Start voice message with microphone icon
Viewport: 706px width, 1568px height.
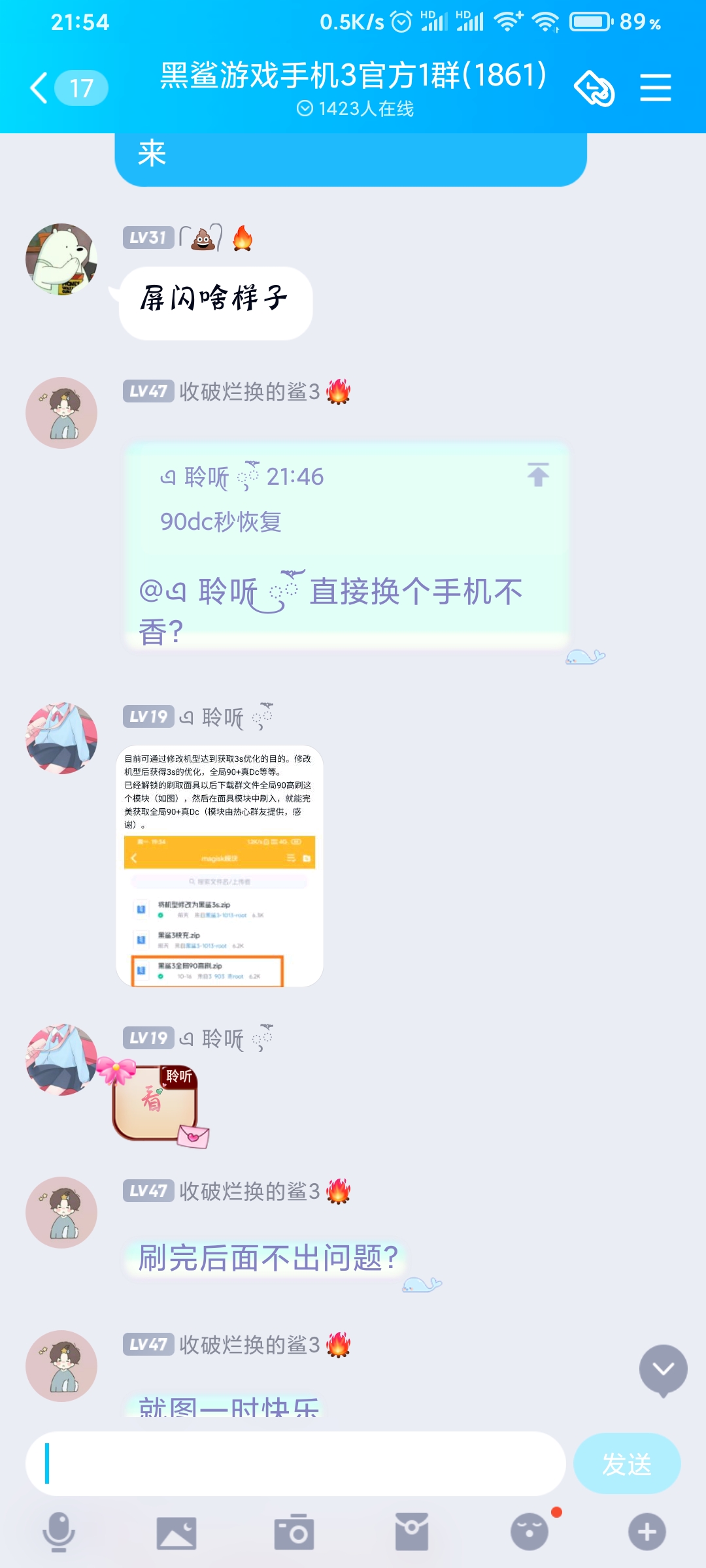[x=59, y=1531]
